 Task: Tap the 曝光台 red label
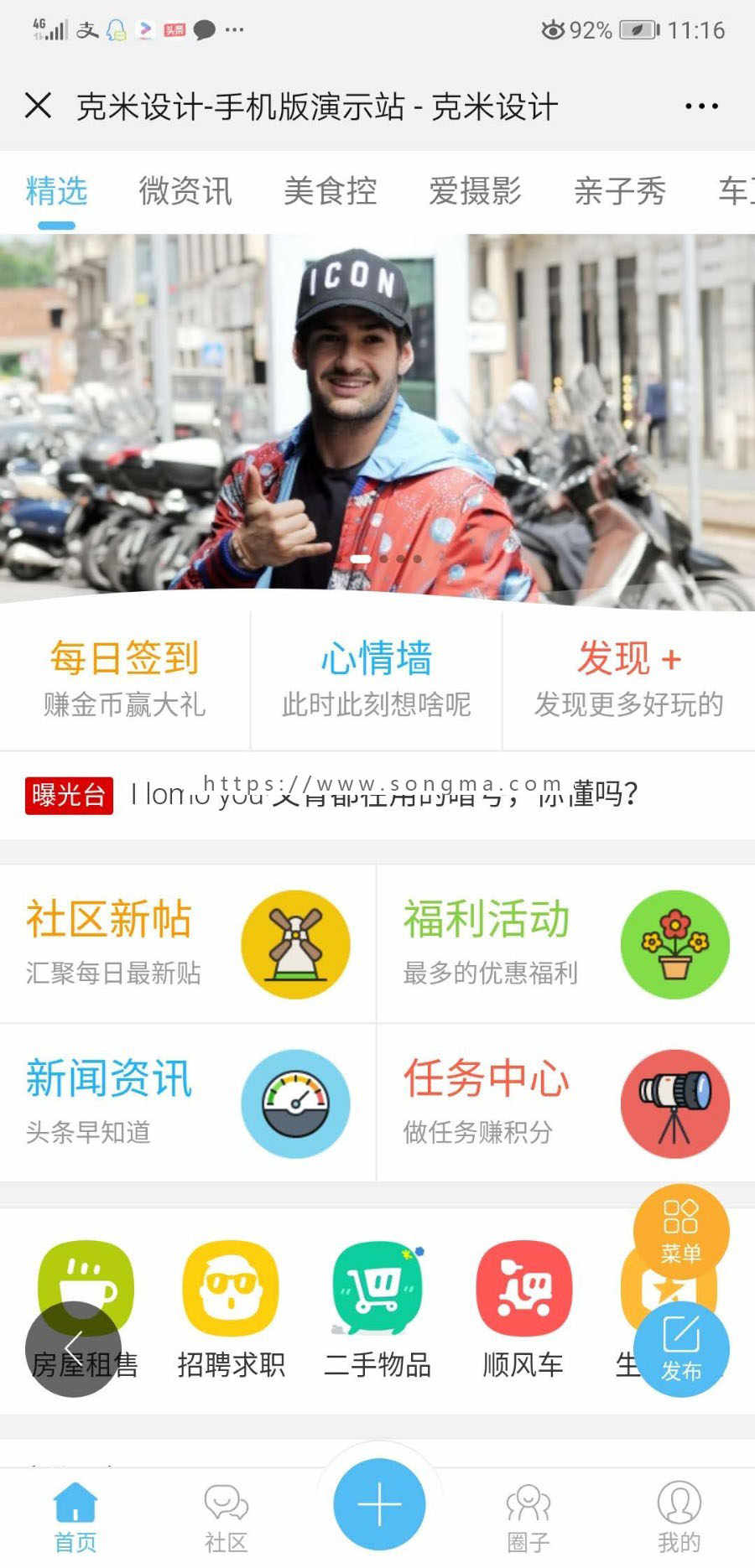pyautogui.click(x=69, y=798)
